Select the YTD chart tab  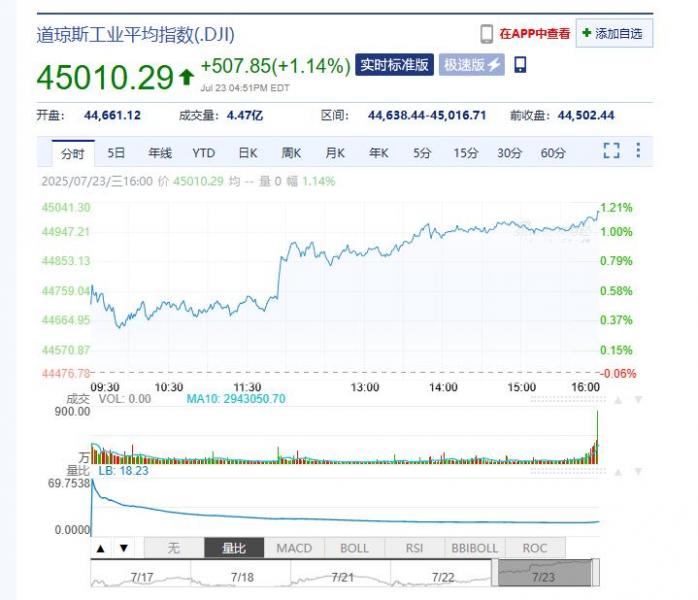(203, 153)
